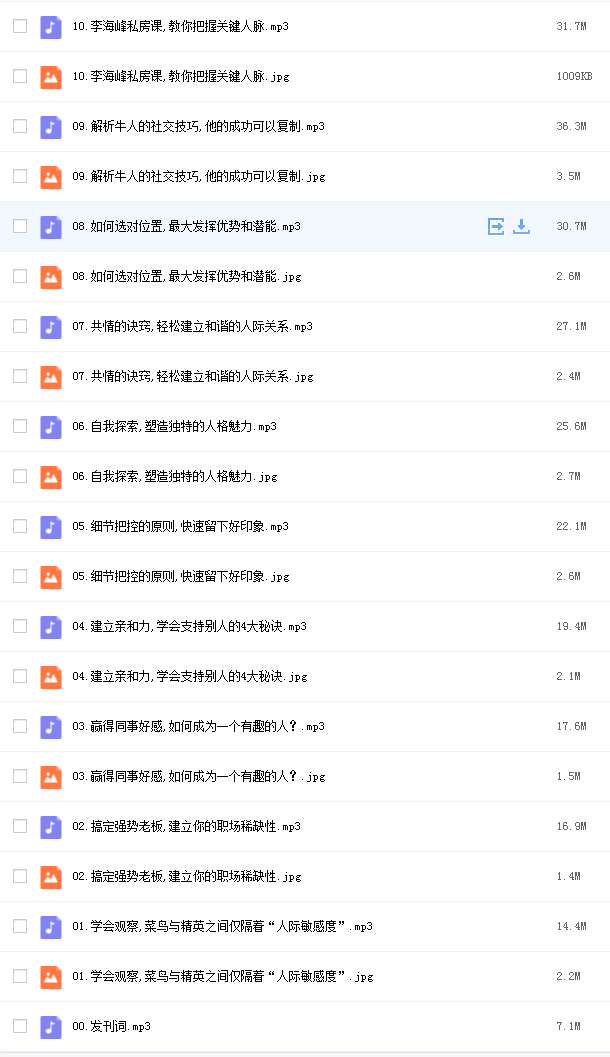Viewport: 610px width, 1057px height.
Task: Open 10.李海峰私房课 jpg image
Action: [x=181, y=77]
